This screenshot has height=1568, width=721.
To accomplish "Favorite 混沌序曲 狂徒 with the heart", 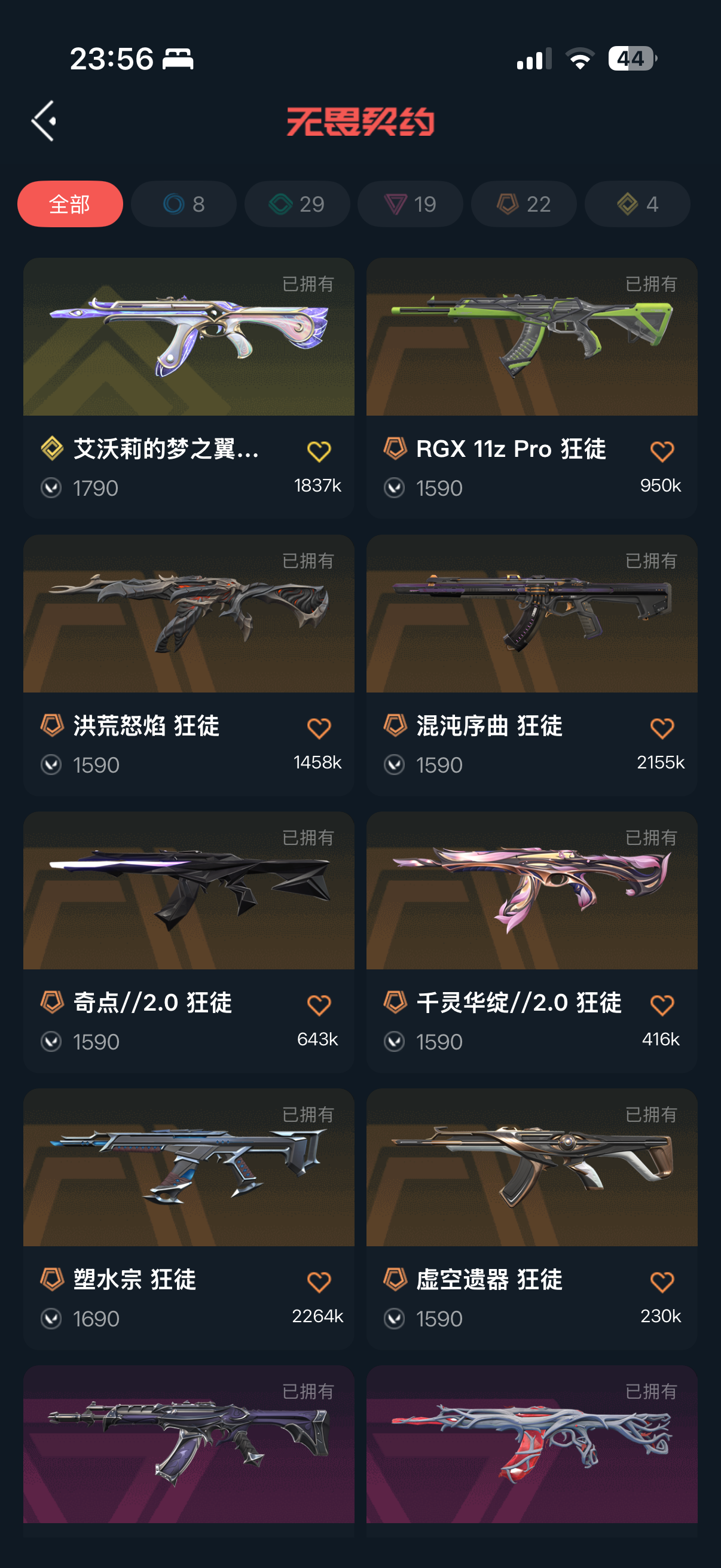I will [662, 728].
